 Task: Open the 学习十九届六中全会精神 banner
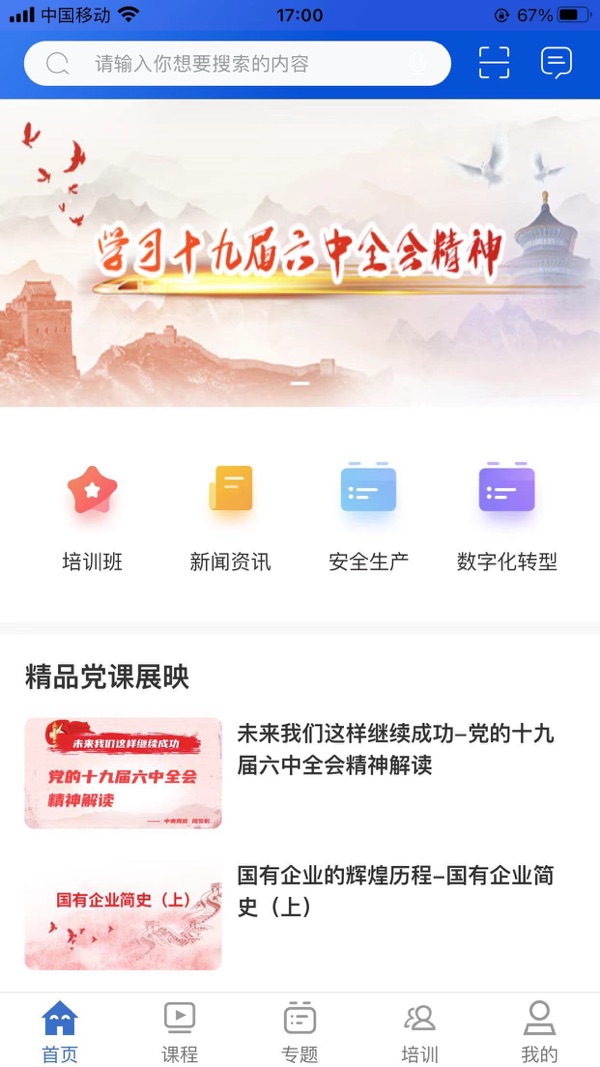click(x=300, y=253)
